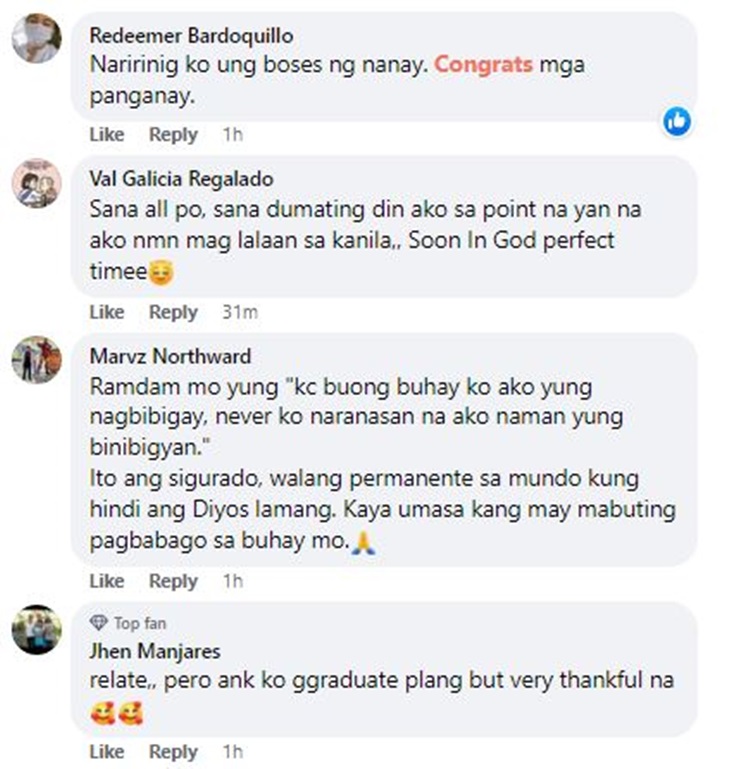Reply to Val Galicia Regalado's comment
This screenshot has width=750, height=769.
pyautogui.click(x=173, y=312)
